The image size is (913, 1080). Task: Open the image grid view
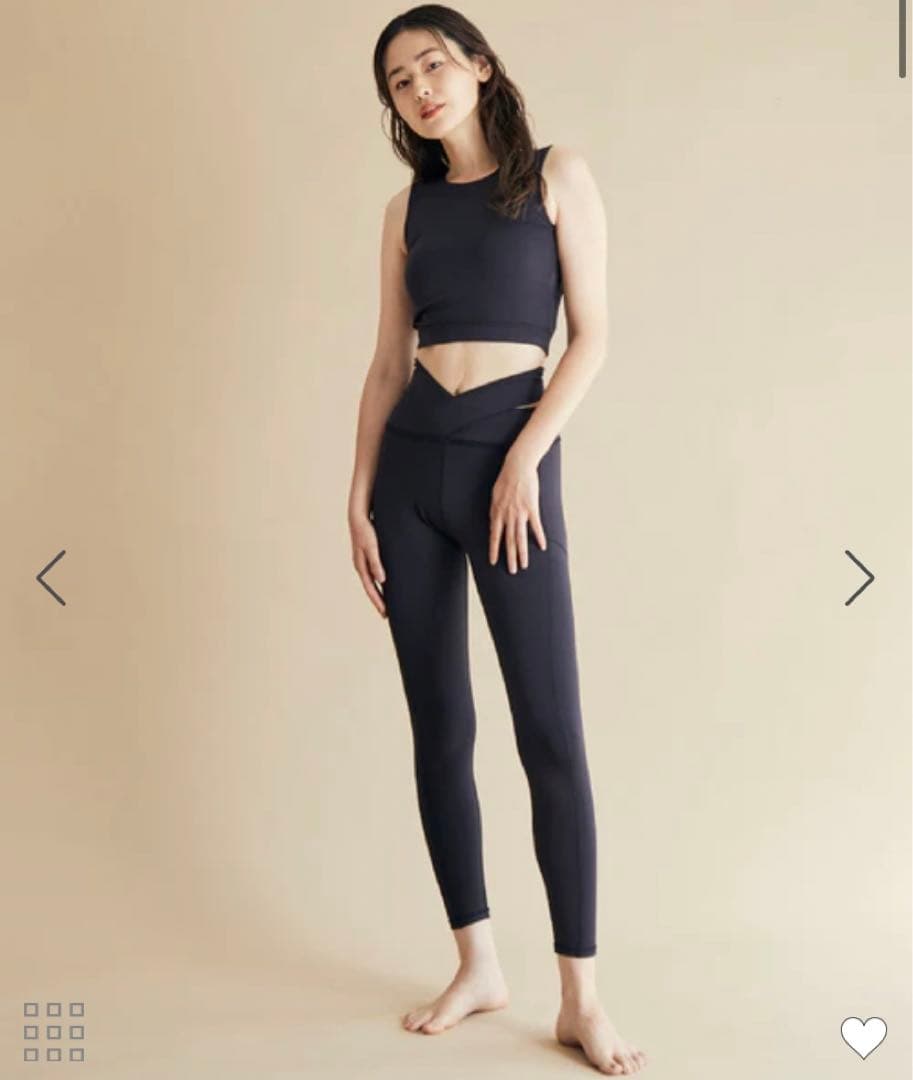(x=54, y=1031)
